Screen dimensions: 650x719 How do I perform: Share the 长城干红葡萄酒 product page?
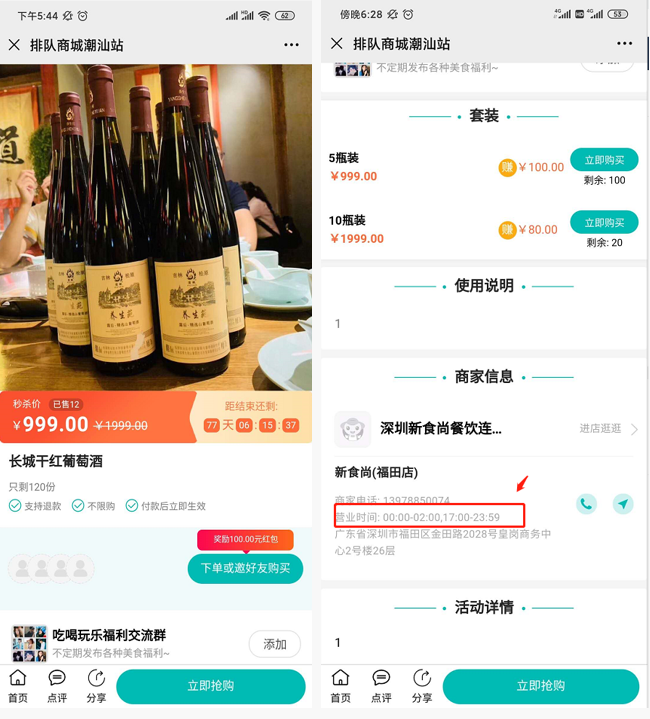click(x=96, y=686)
